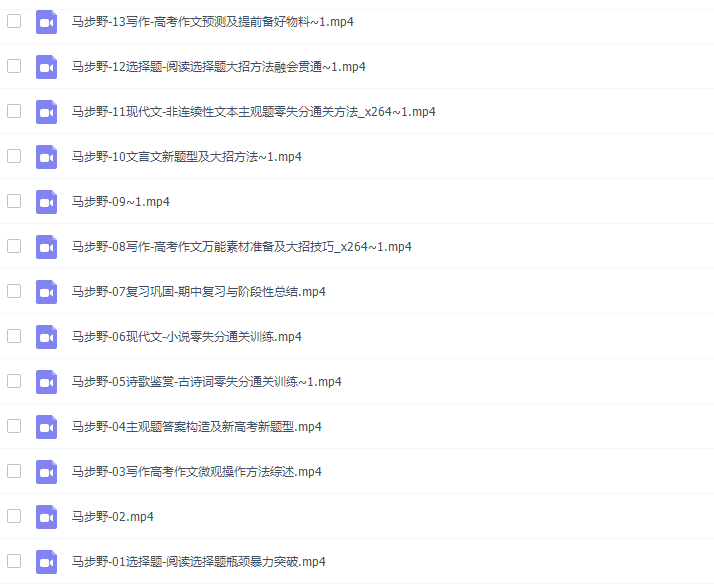Open 马步野-05诗歌鉴赏 video file
The width and height of the screenshot is (714, 588).
point(206,382)
